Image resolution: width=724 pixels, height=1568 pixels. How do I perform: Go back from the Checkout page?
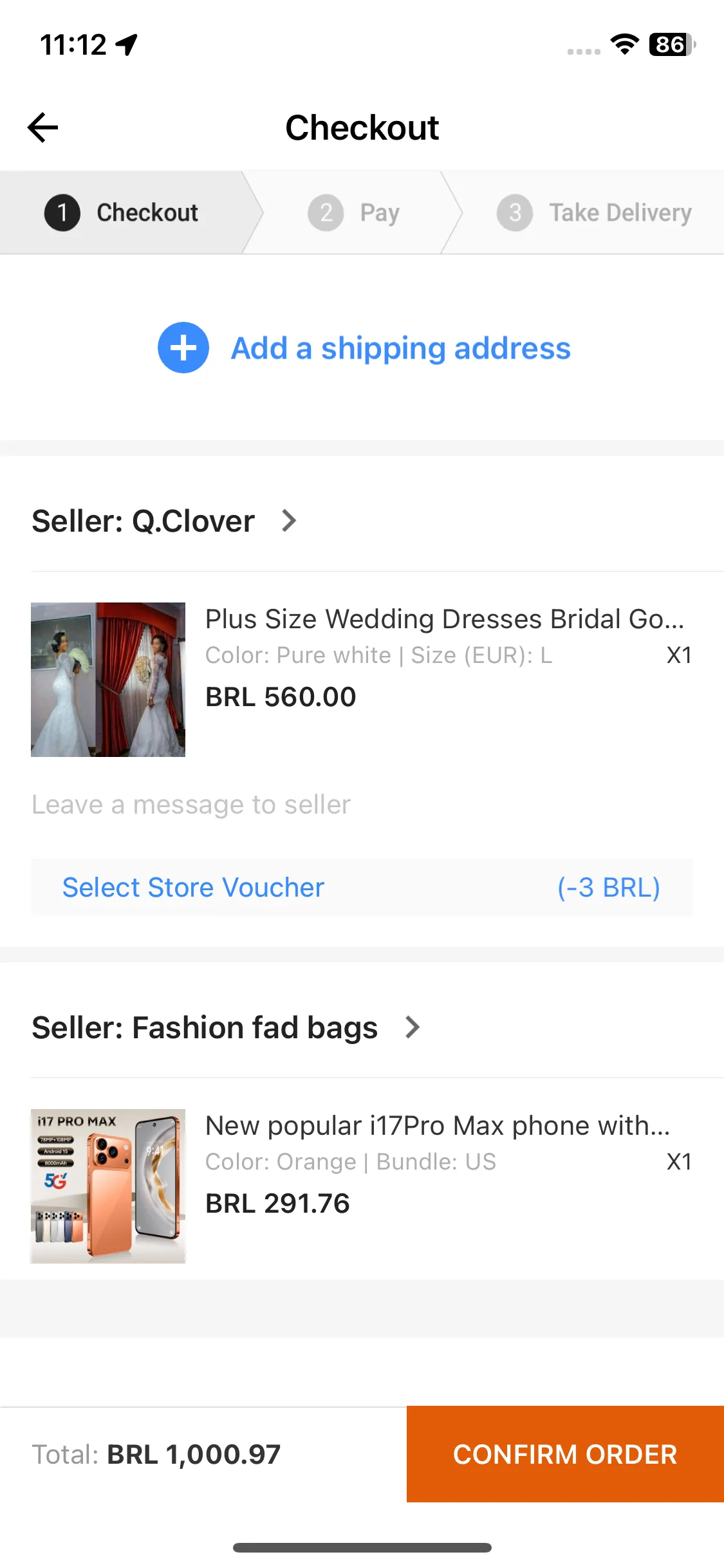(x=43, y=127)
